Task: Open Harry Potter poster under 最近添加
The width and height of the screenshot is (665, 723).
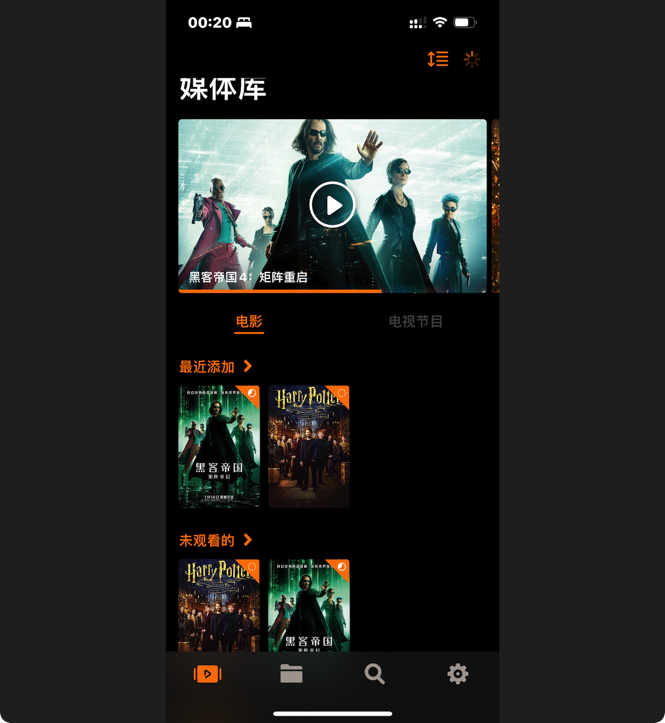Action: [x=309, y=446]
